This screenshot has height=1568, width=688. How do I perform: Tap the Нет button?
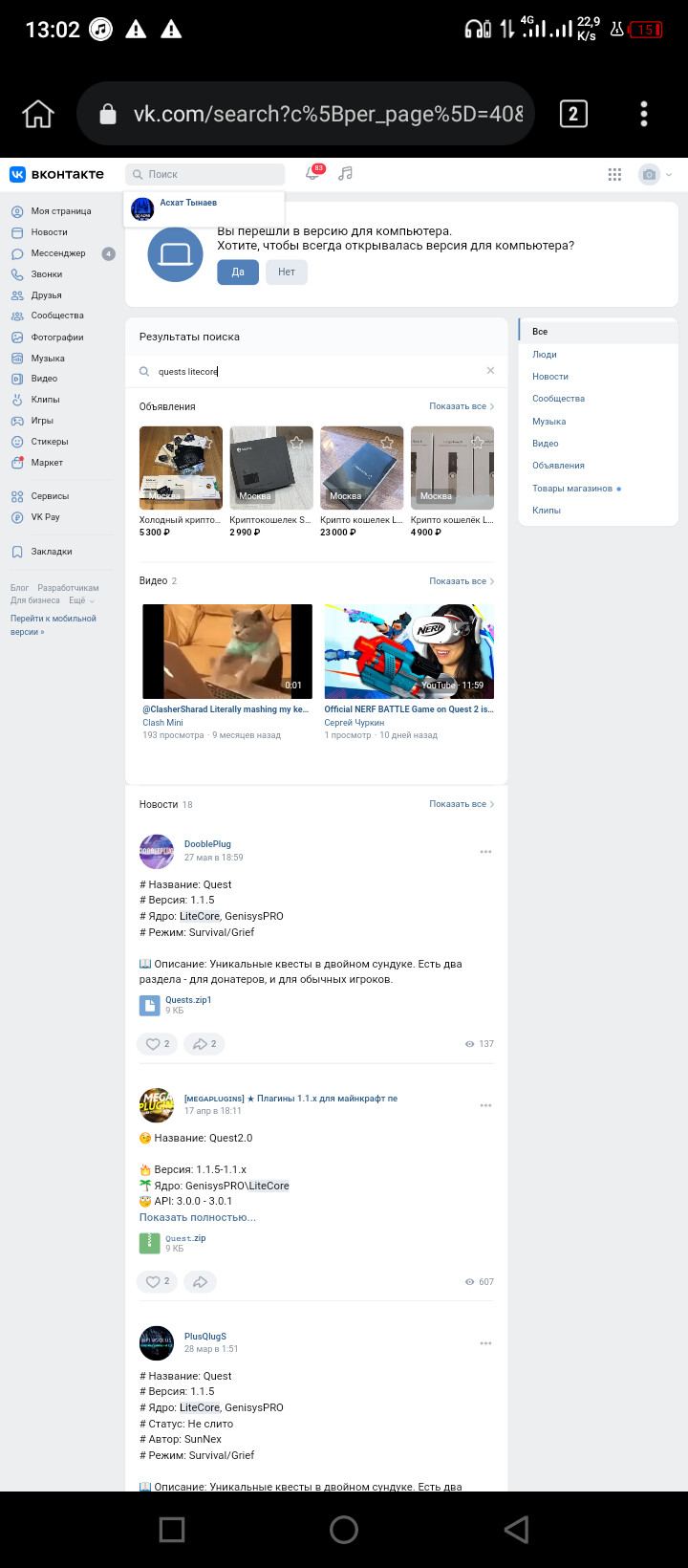click(x=287, y=272)
